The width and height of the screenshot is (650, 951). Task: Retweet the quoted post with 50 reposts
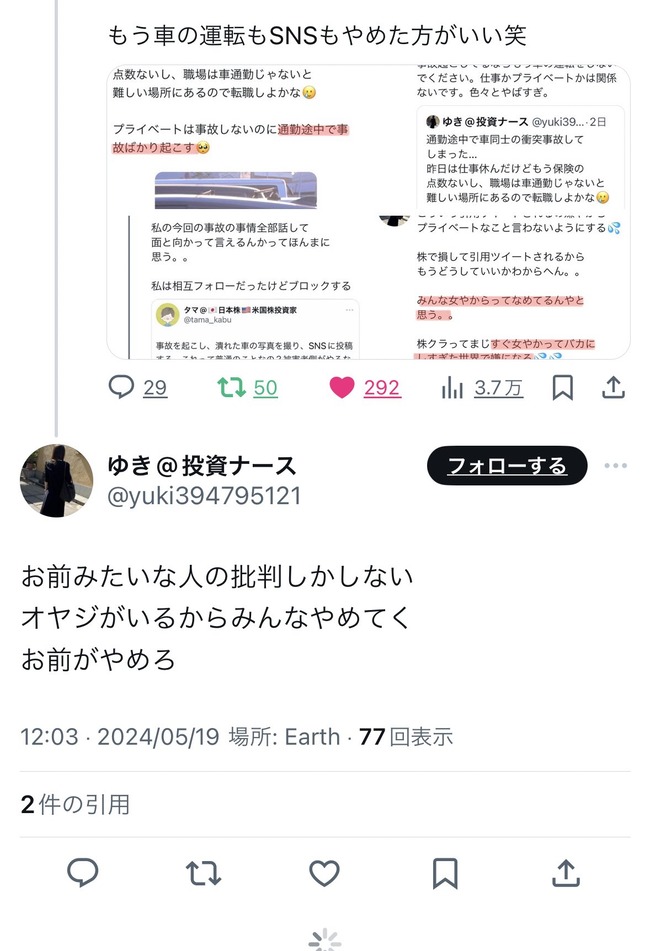[x=232, y=388]
